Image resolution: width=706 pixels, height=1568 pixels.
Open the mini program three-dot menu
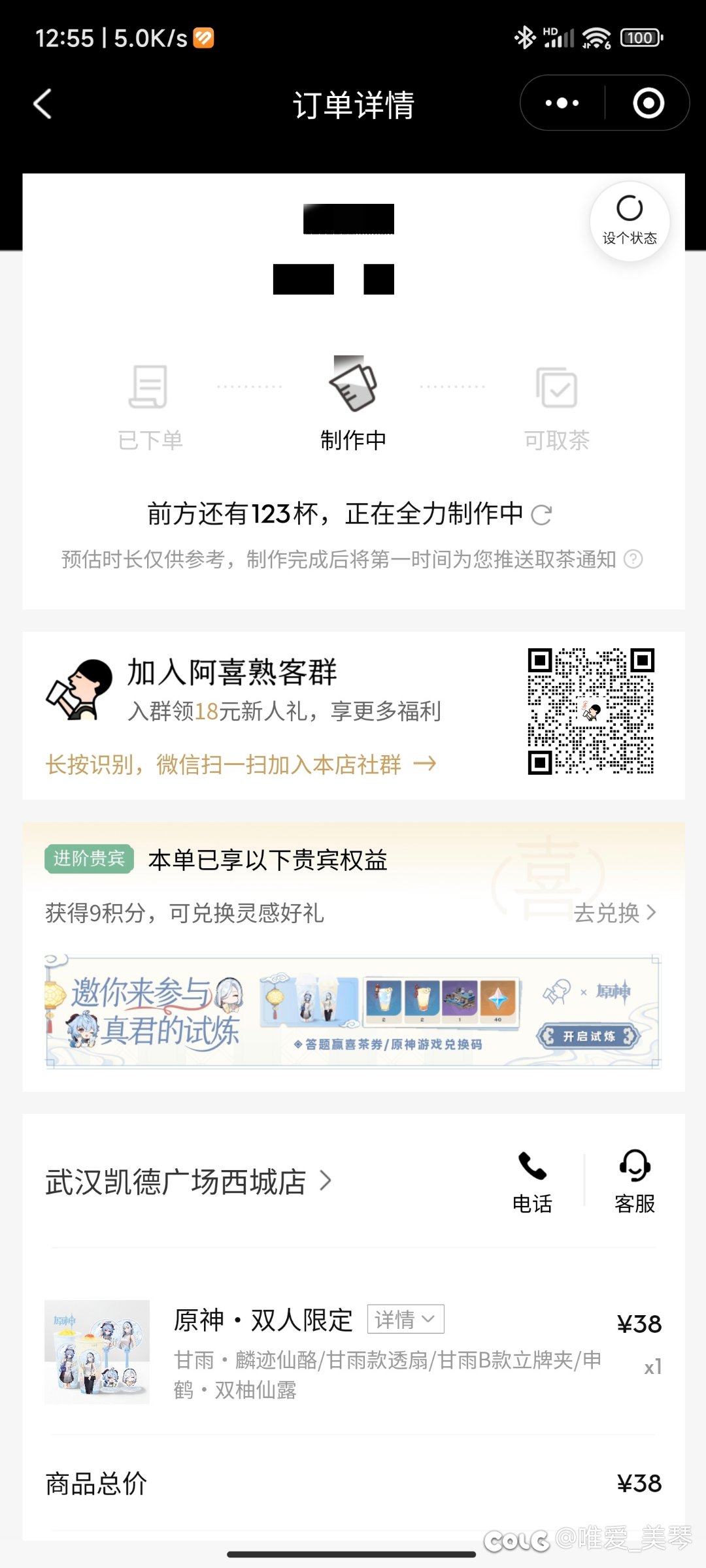562,103
